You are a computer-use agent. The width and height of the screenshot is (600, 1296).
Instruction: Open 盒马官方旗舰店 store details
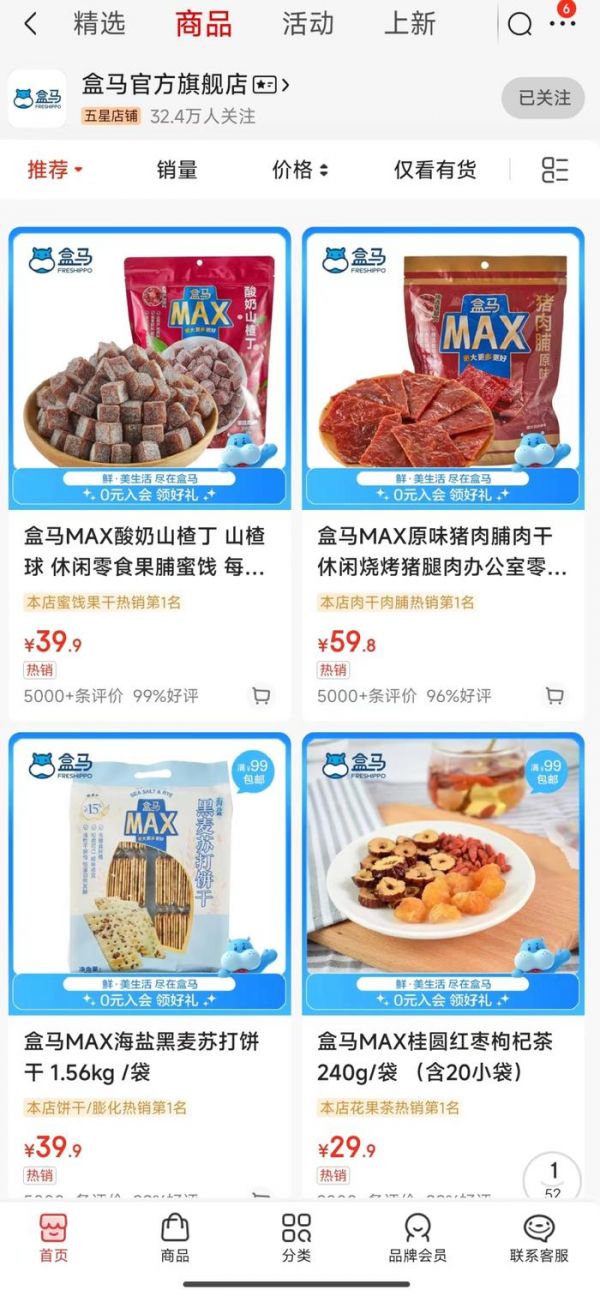pyautogui.click(x=185, y=85)
